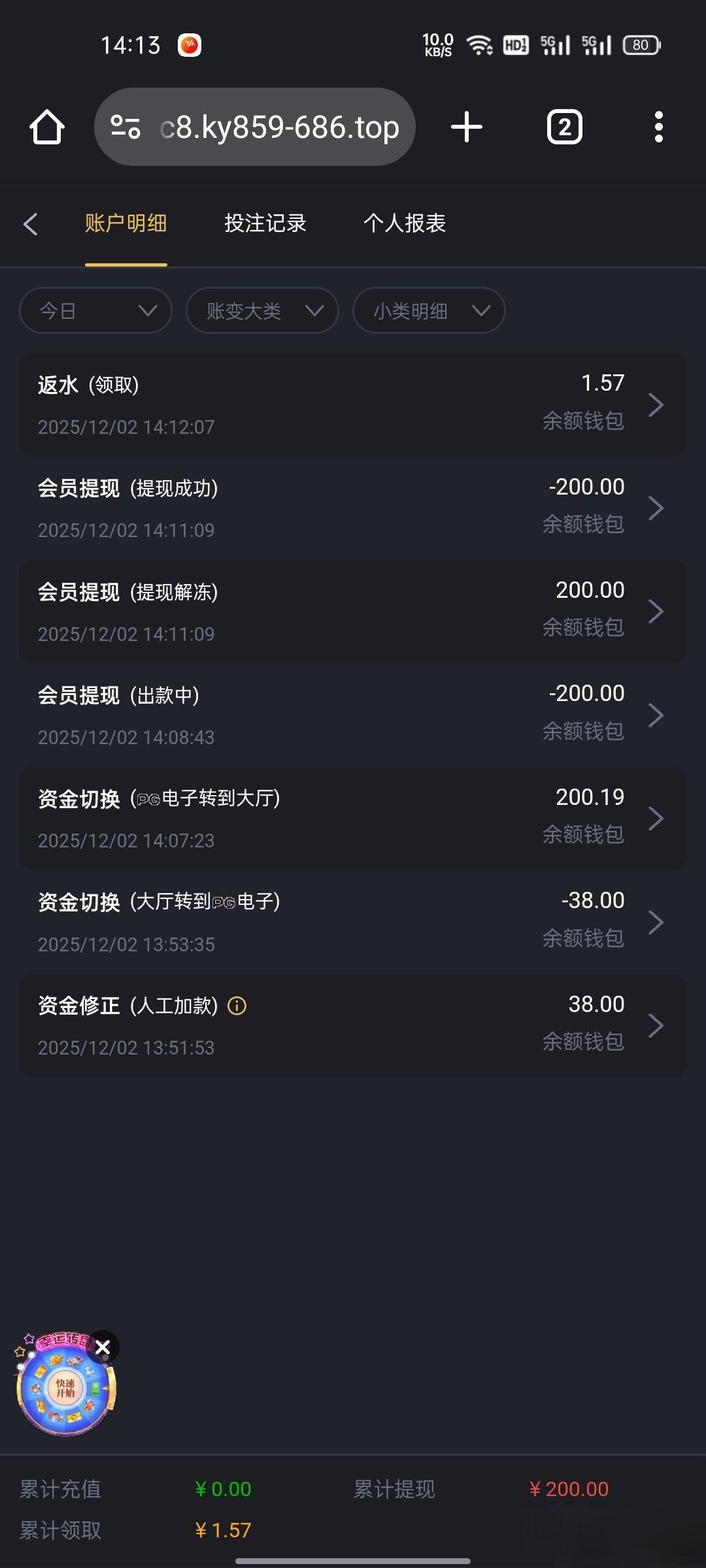Open the browser three-dot menu
This screenshot has width=706, height=1568.
(658, 126)
